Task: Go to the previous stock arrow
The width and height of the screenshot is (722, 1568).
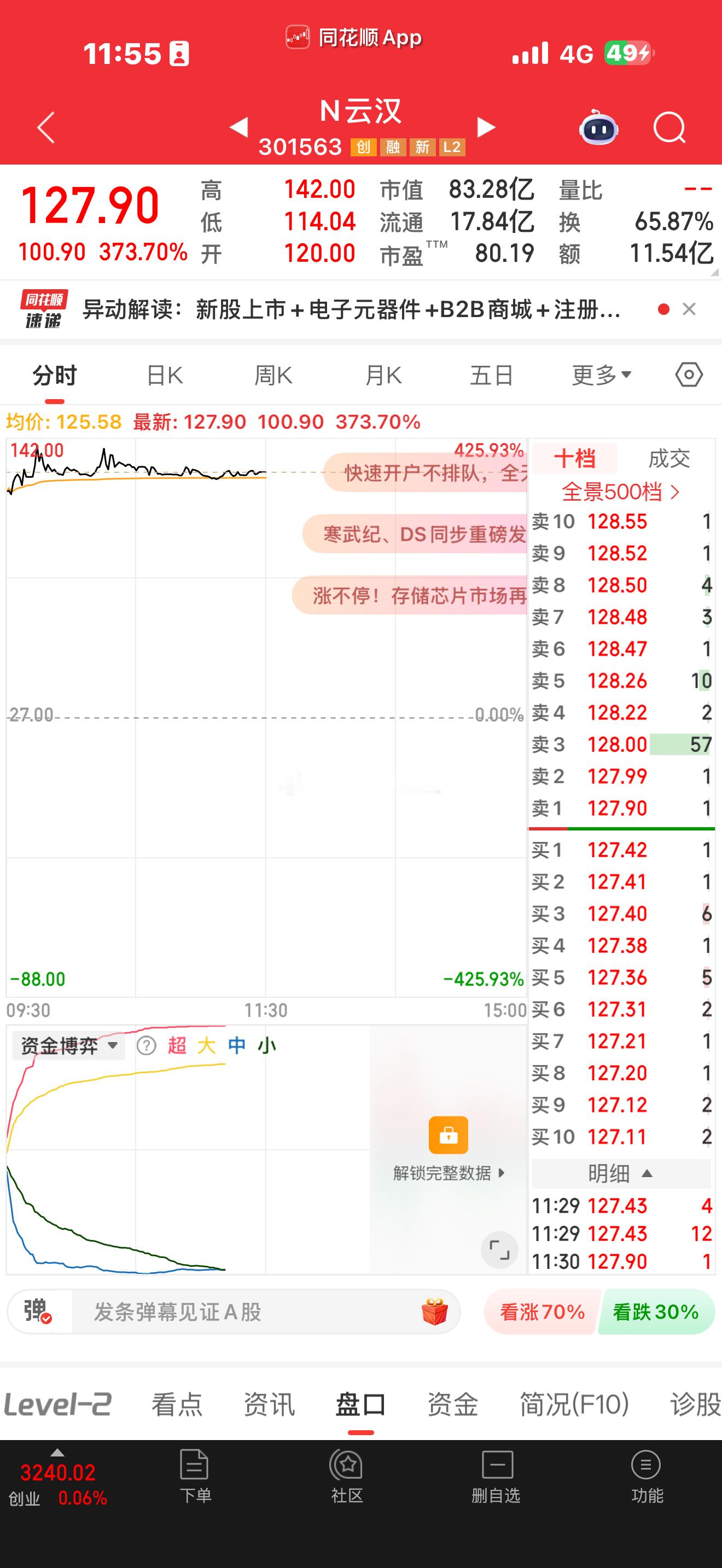Action: [238, 127]
